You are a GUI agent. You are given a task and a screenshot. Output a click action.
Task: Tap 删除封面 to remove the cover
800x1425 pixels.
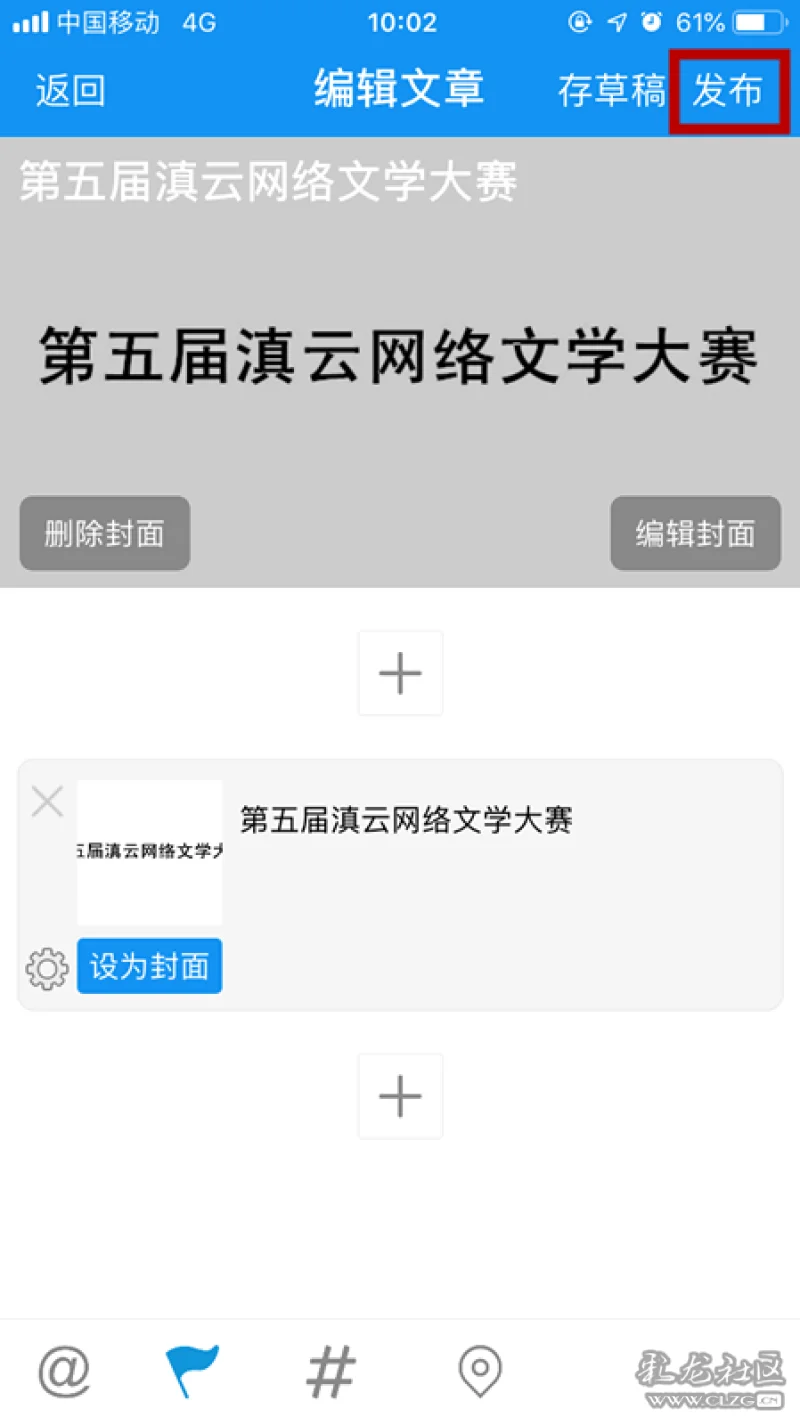pos(104,533)
